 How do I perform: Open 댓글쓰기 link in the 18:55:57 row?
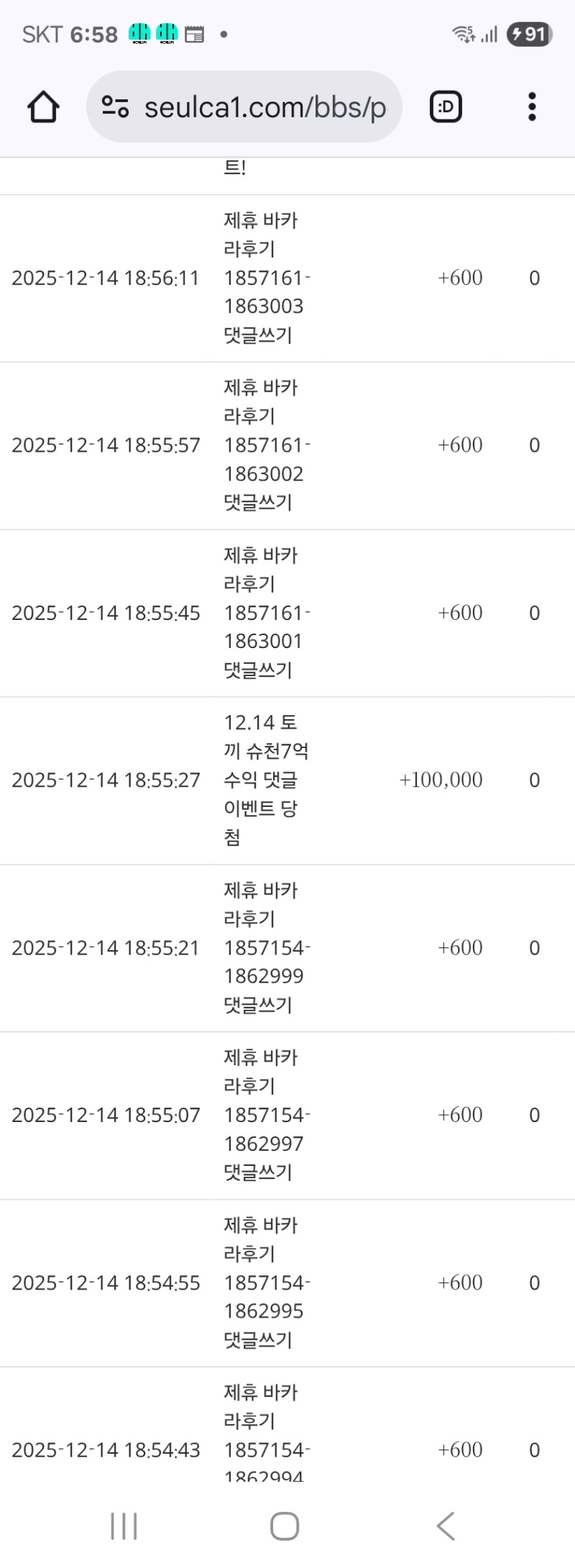tap(258, 502)
